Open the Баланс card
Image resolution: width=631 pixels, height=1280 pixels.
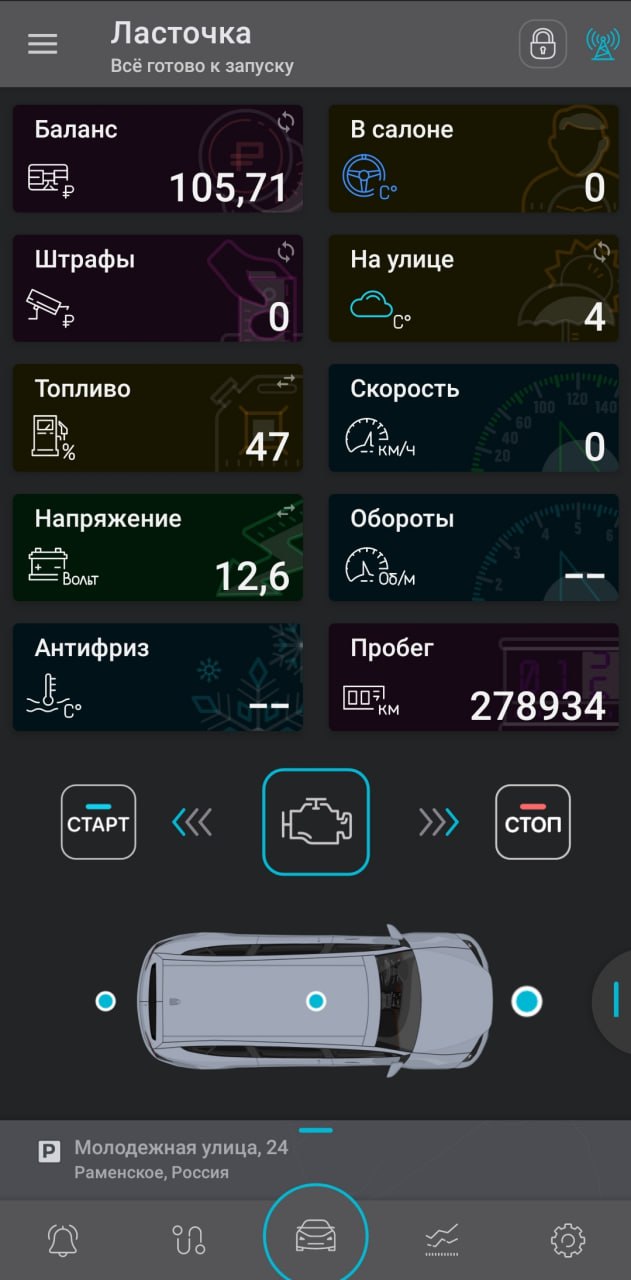pyautogui.click(x=158, y=159)
